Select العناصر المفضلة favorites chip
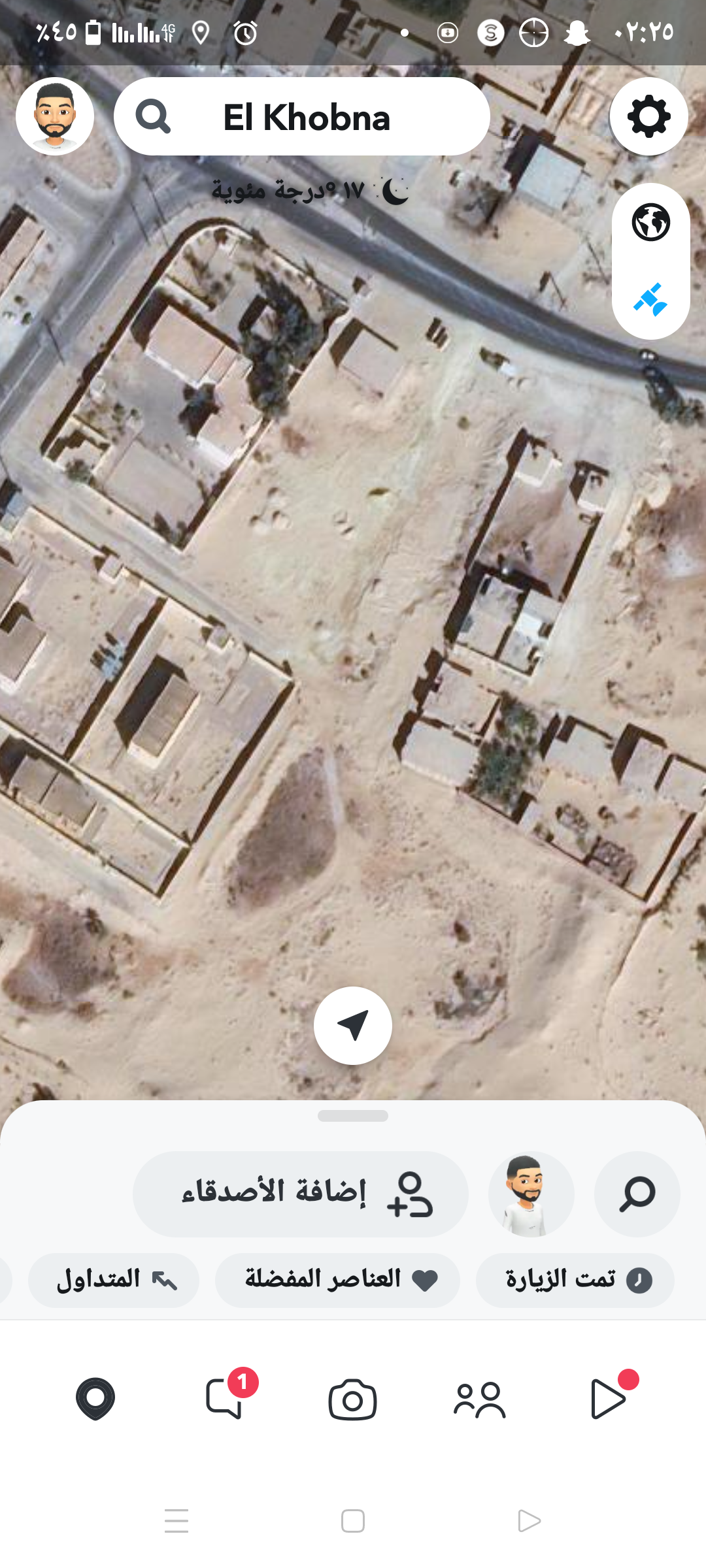The height and width of the screenshot is (1568, 706). [337, 1280]
